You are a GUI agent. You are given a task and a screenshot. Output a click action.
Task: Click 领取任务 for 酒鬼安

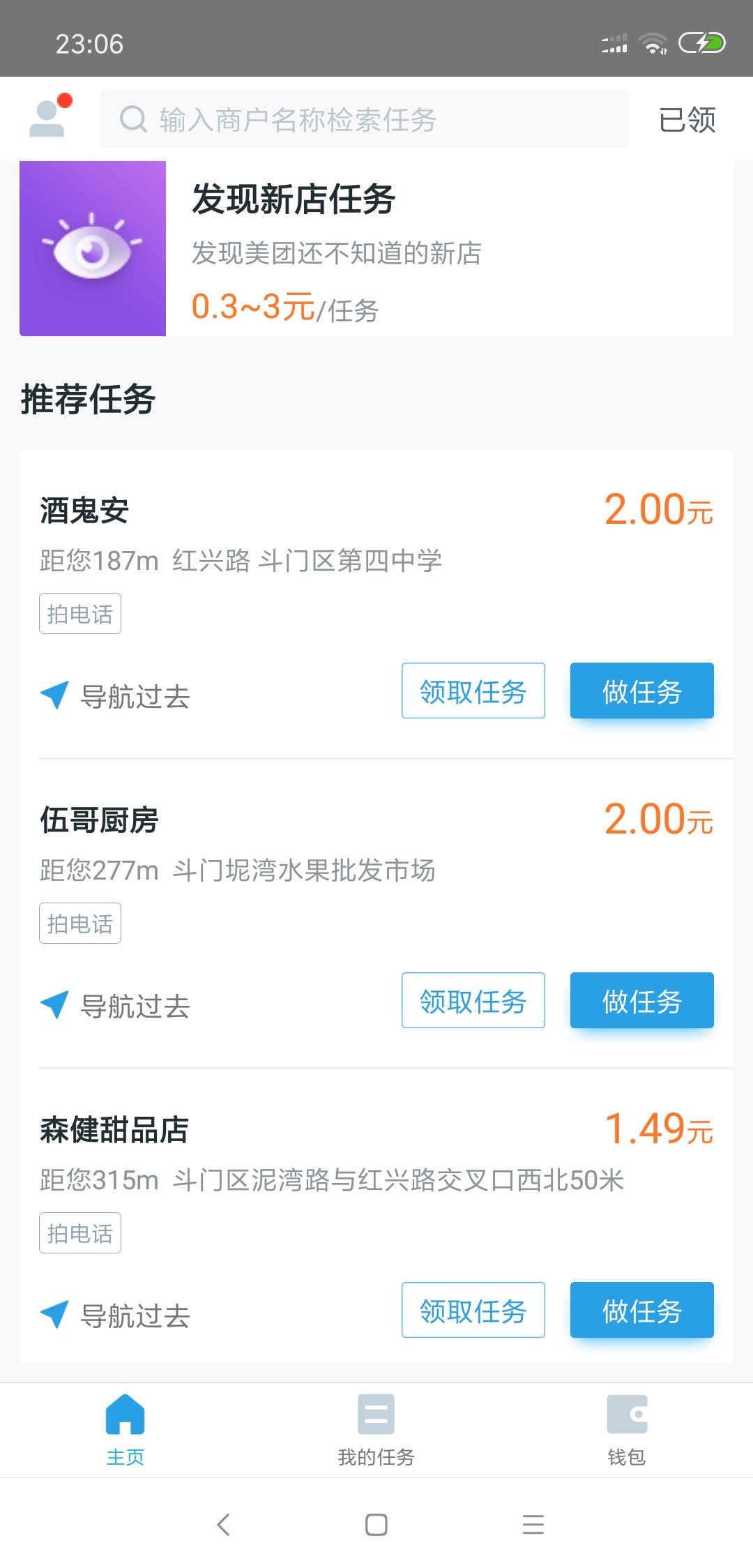(473, 691)
